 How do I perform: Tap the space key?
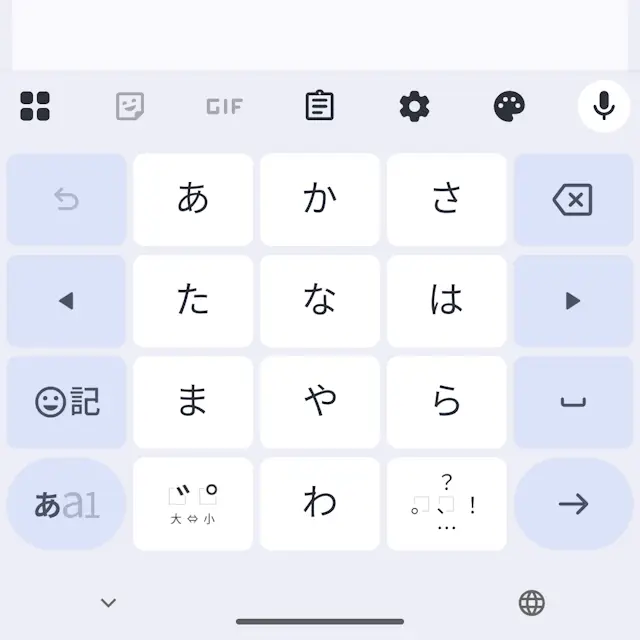click(x=573, y=402)
